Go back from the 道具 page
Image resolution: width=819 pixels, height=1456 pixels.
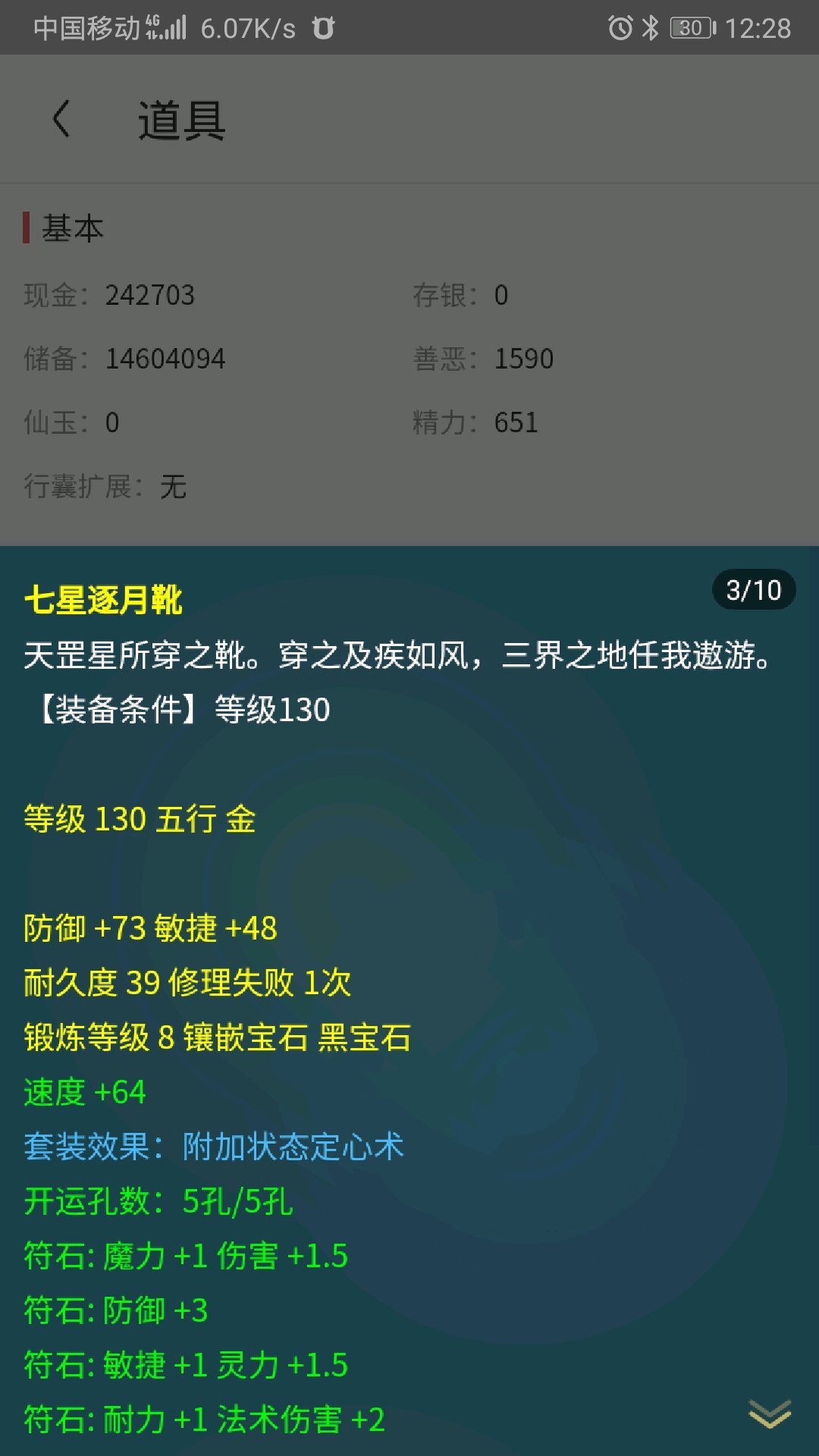coord(61,119)
